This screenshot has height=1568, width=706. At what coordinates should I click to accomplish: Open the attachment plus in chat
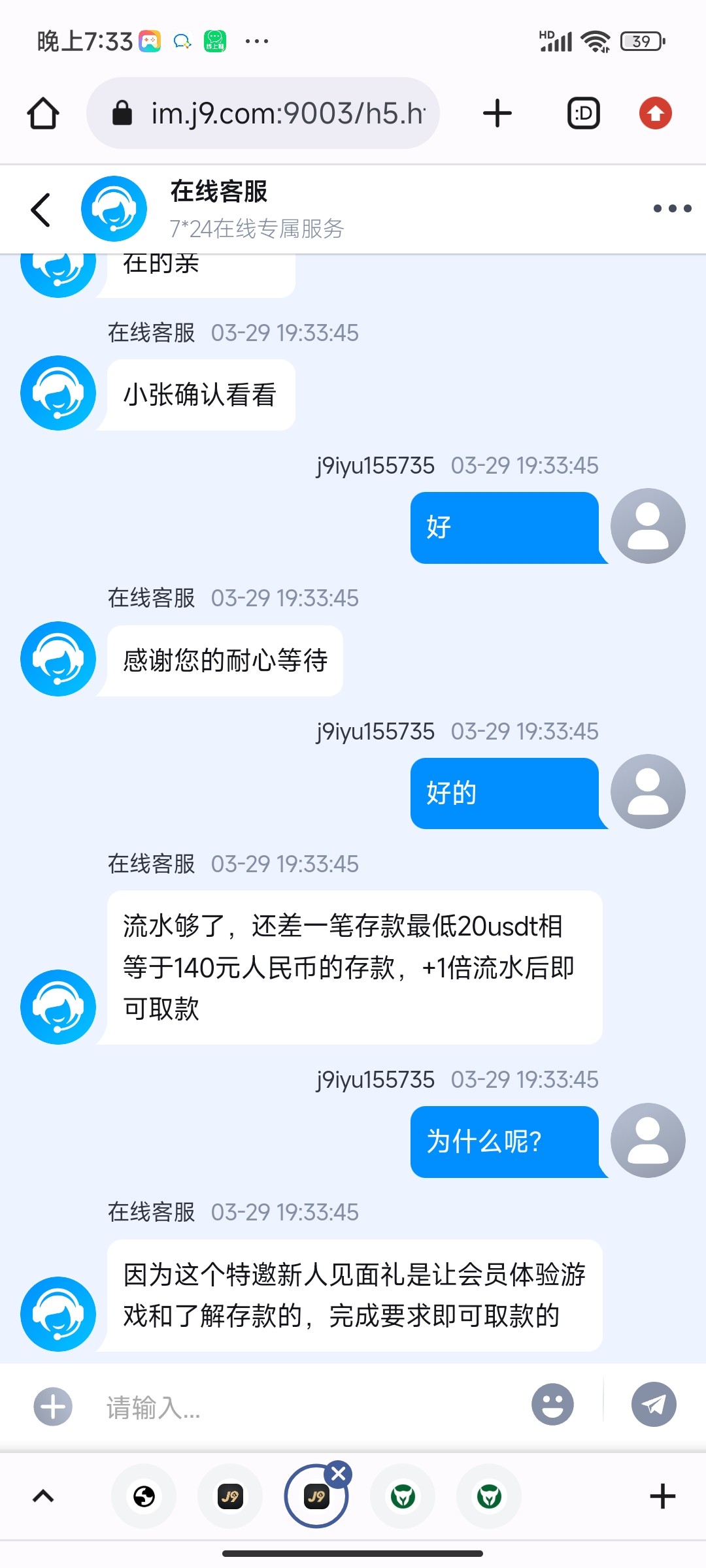pos(53,1406)
